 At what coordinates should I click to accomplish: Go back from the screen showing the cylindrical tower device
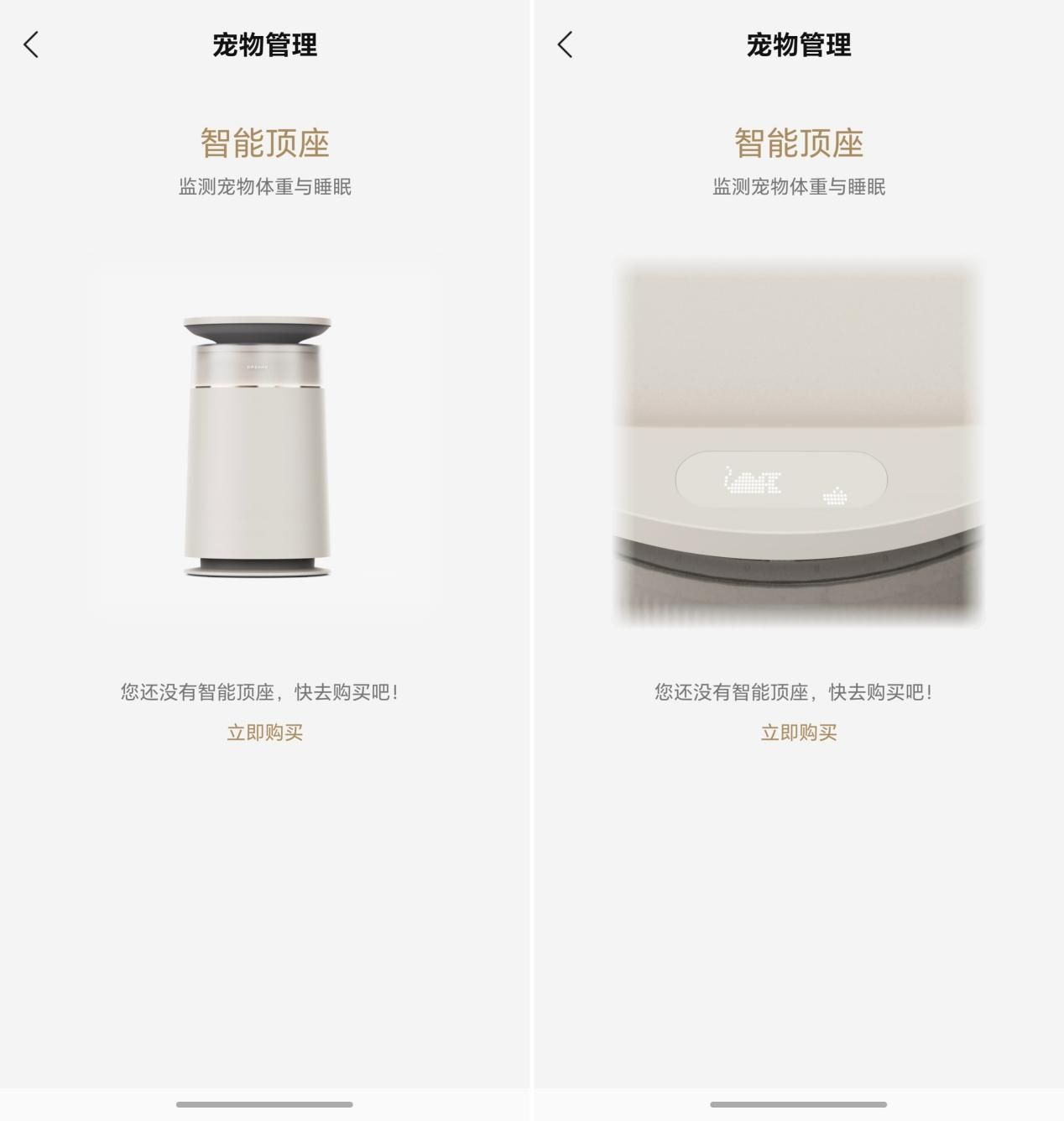(x=31, y=44)
